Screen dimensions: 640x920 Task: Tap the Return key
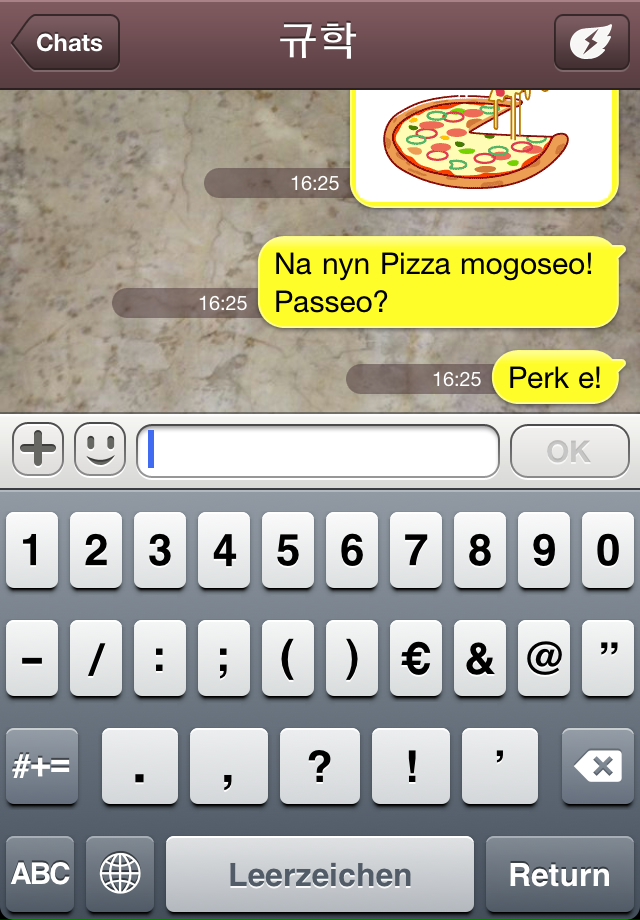(x=559, y=875)
